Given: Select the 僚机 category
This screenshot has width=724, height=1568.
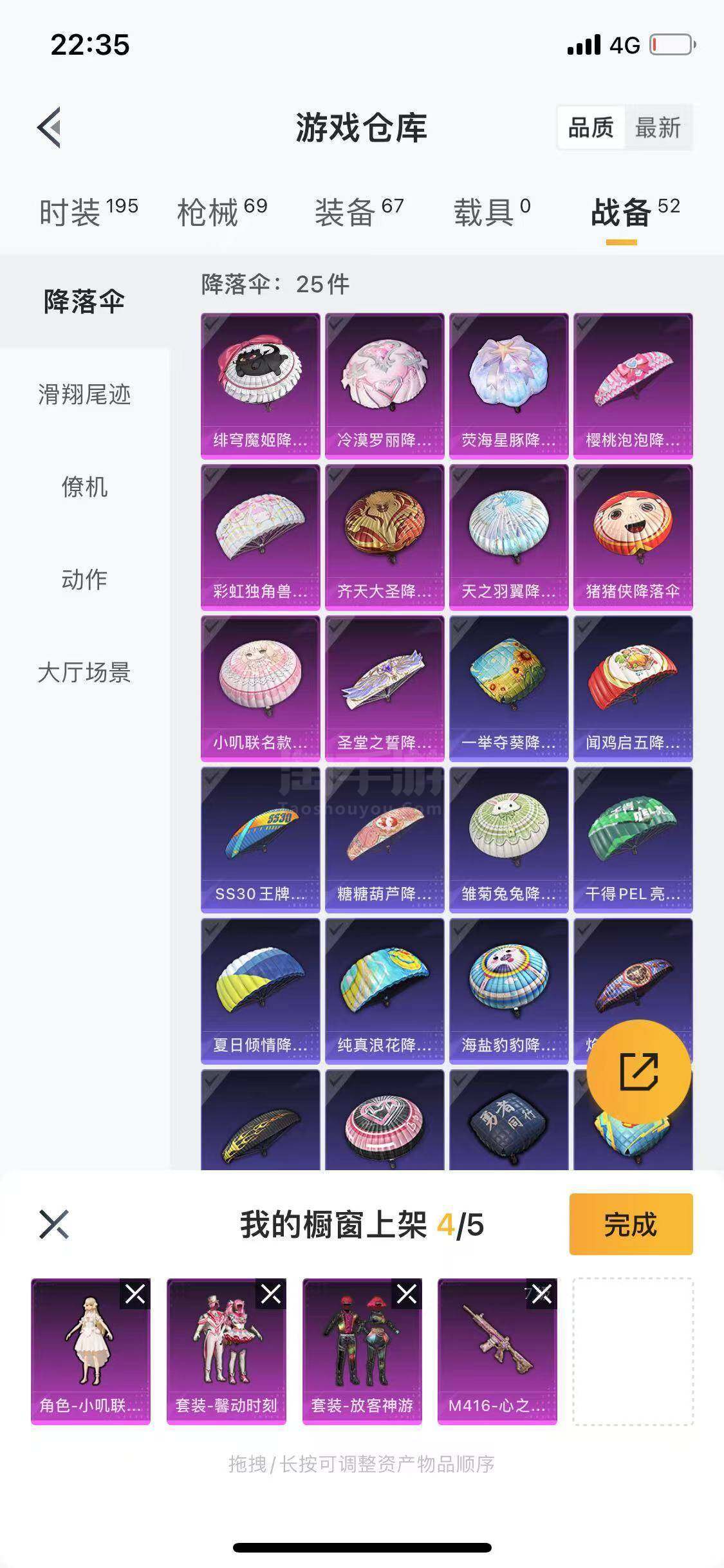Looking at the screenshot, I should pos(84,487).
